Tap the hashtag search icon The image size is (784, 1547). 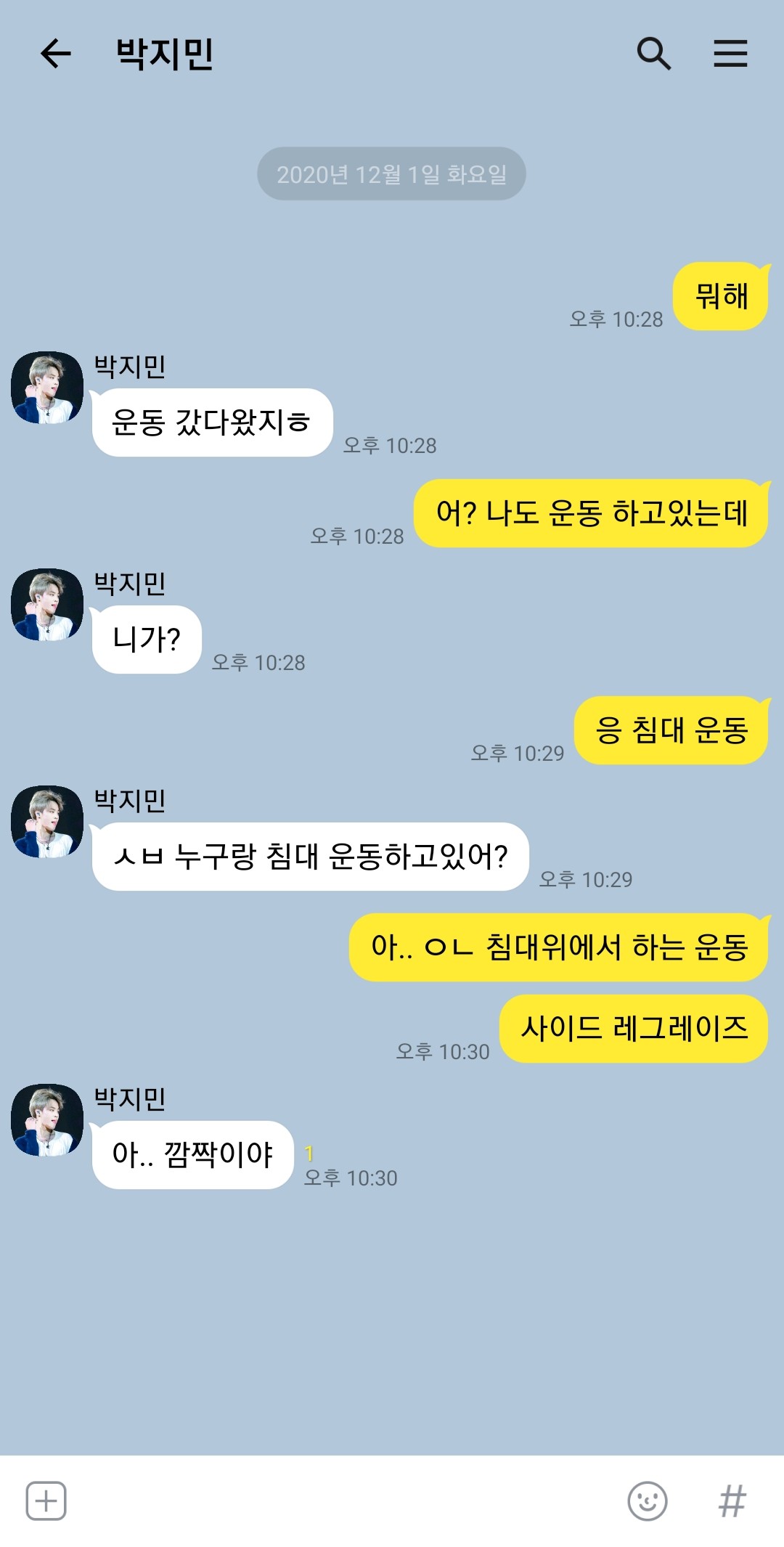[x=732, y=1501]
